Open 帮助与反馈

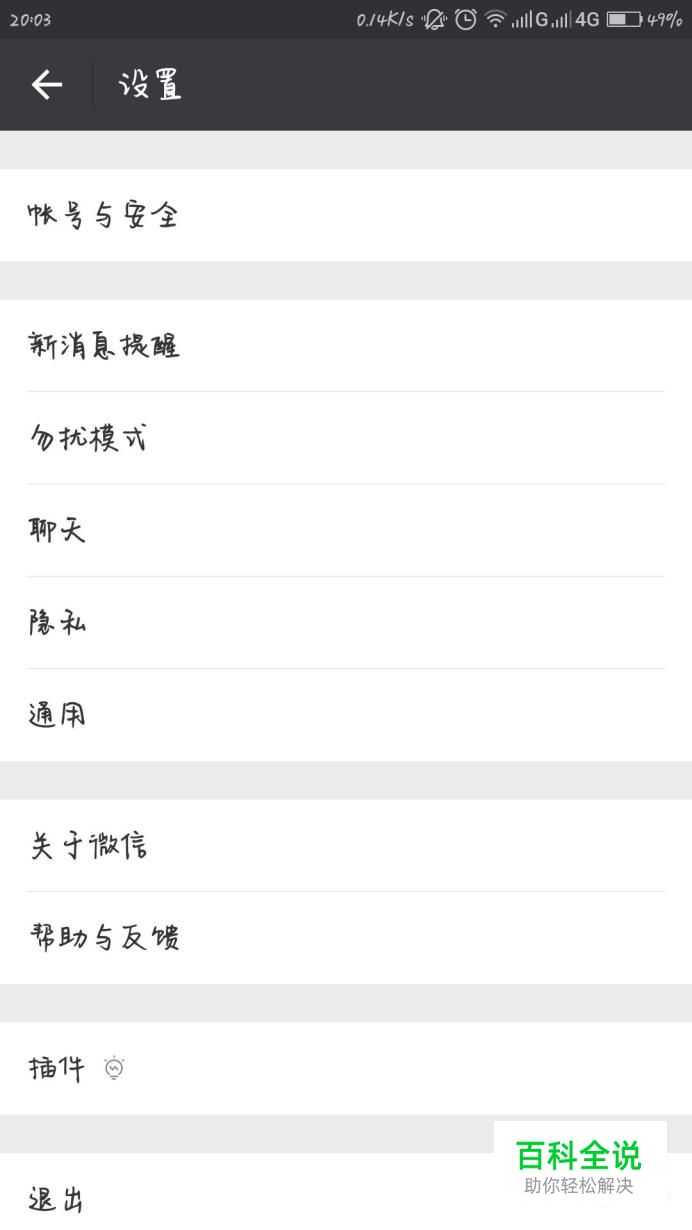point(346,938)
